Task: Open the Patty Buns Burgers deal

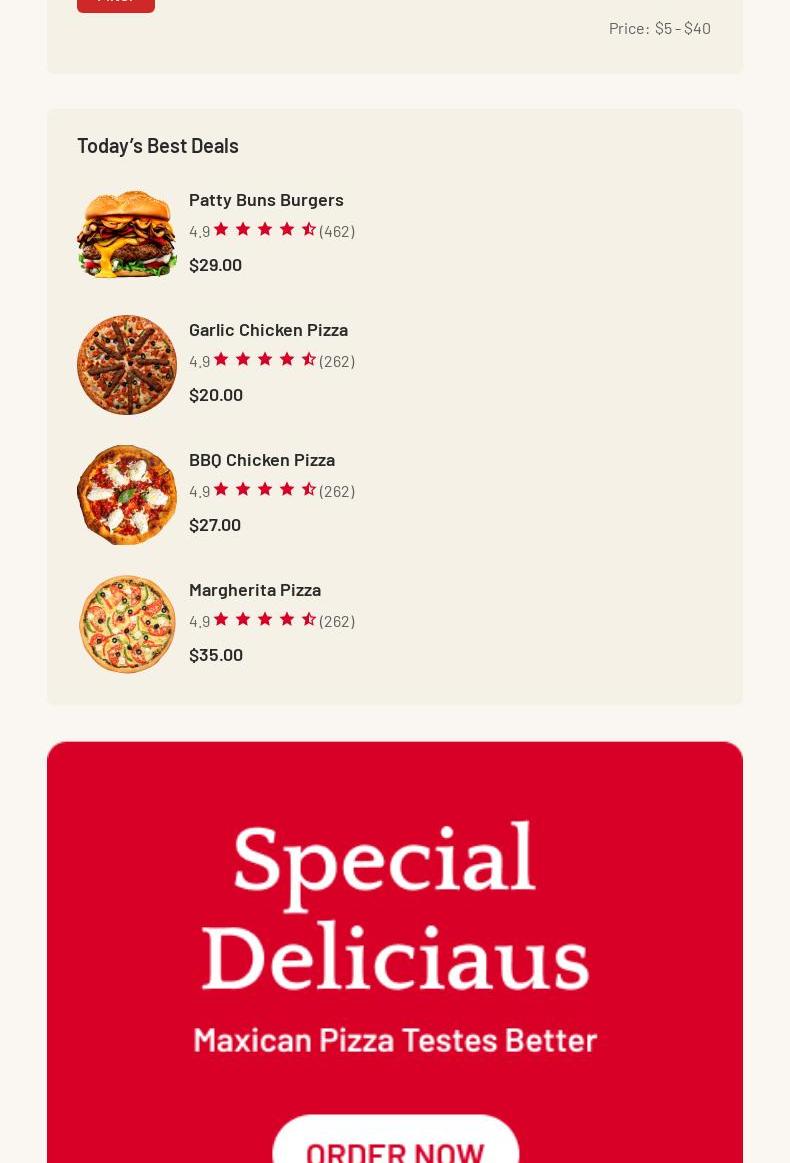Action: tap(266, 200)
